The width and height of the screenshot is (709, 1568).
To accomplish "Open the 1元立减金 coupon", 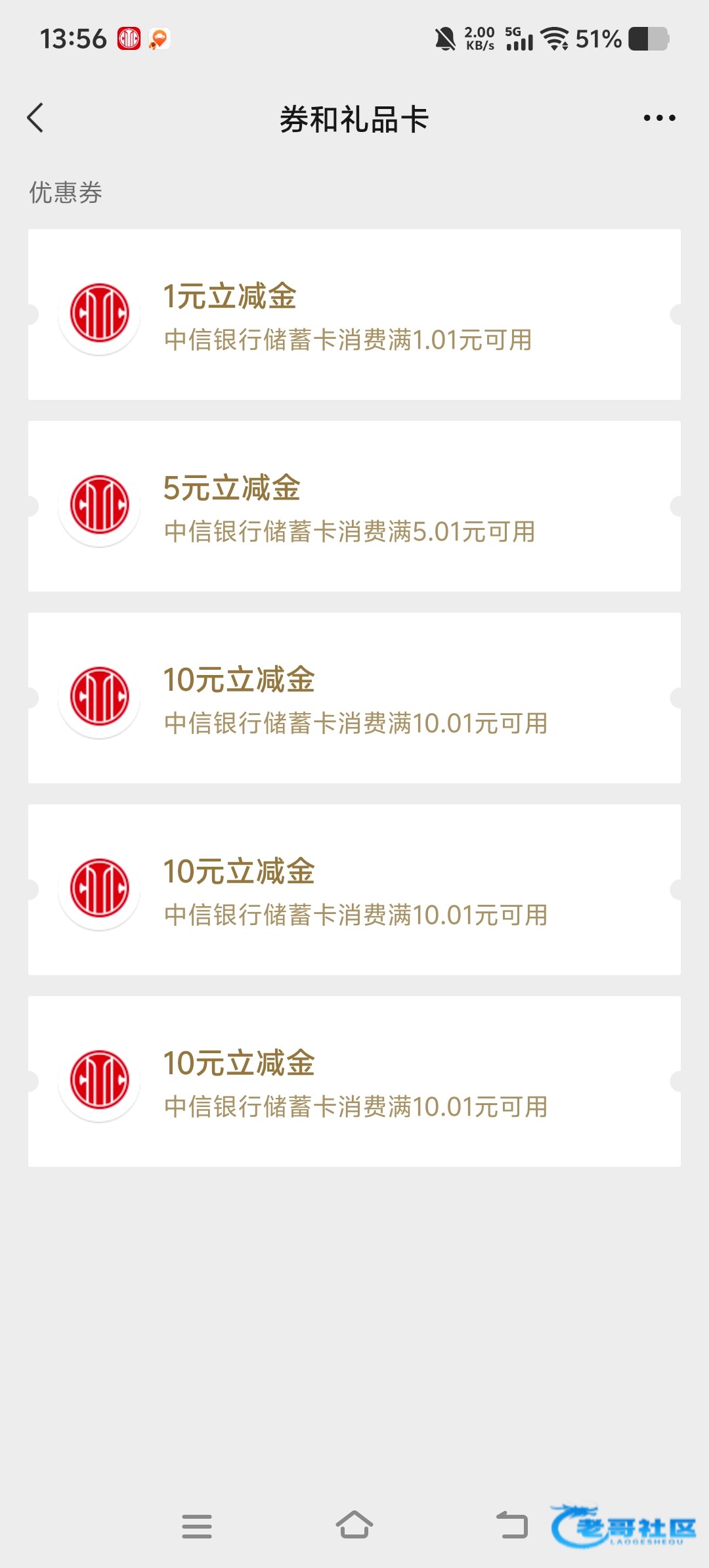I will point(354,315).
